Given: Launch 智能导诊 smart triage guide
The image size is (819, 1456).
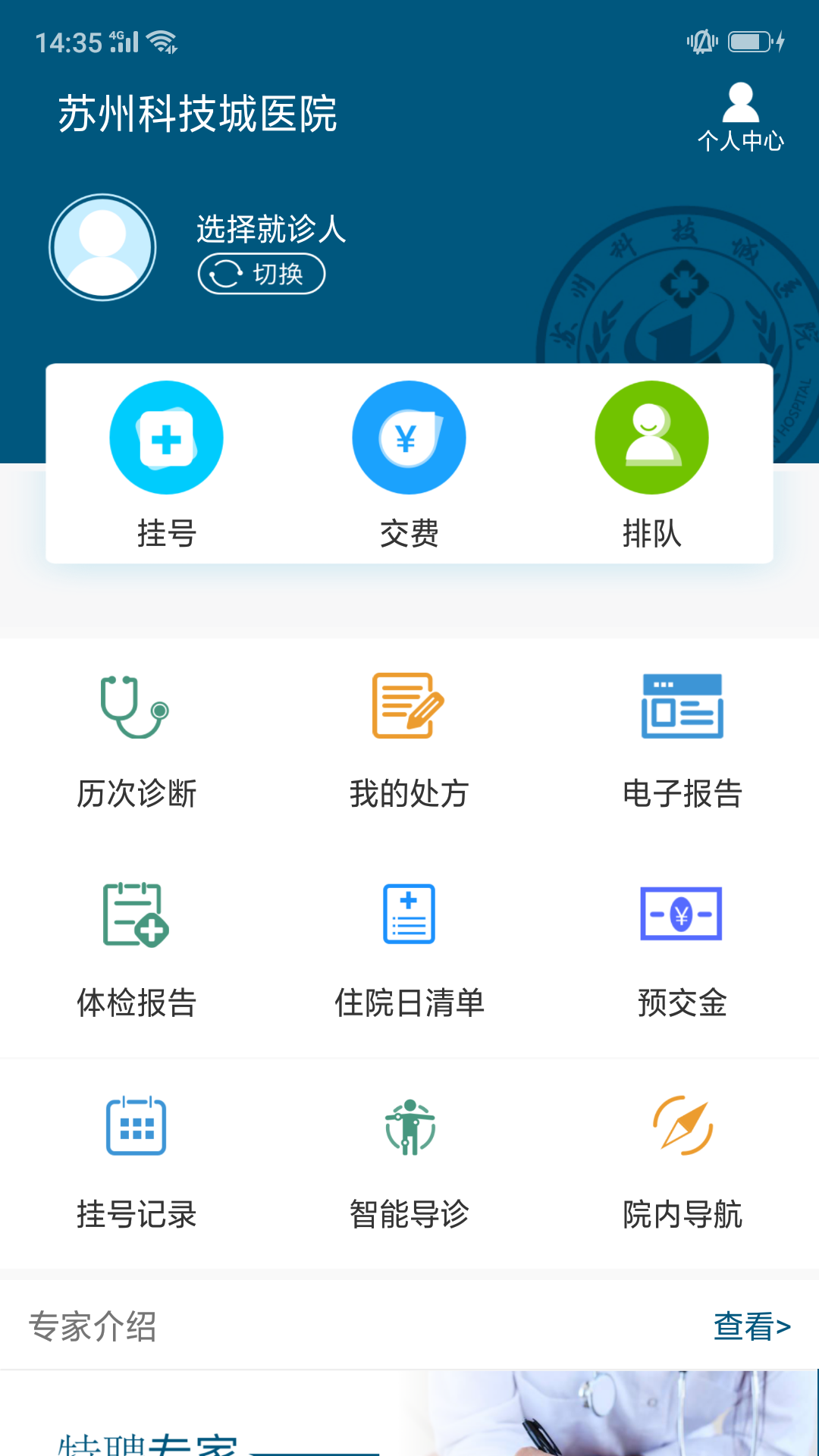Looking at the screenshot, I should (409, 1162).
